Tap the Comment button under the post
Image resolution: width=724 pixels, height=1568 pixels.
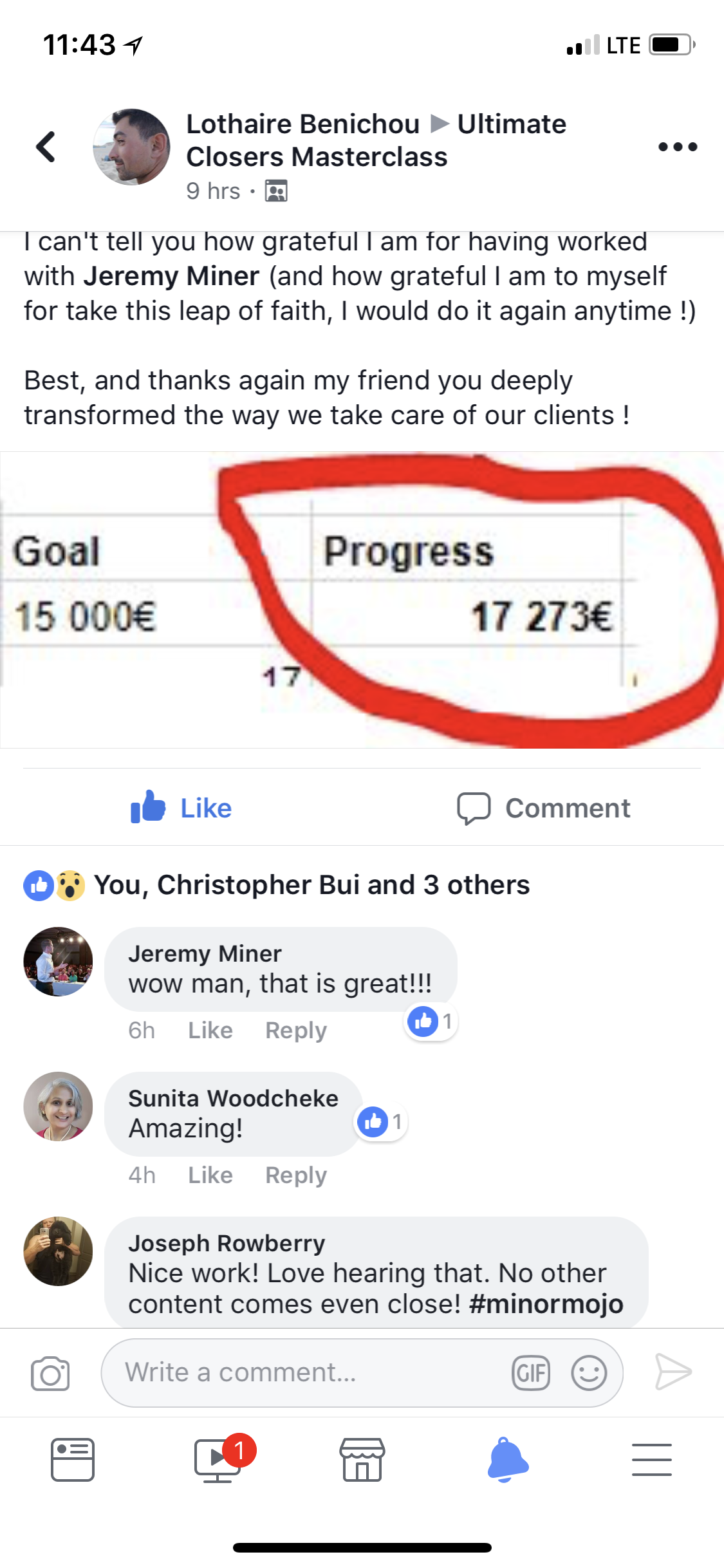point(544,807)
